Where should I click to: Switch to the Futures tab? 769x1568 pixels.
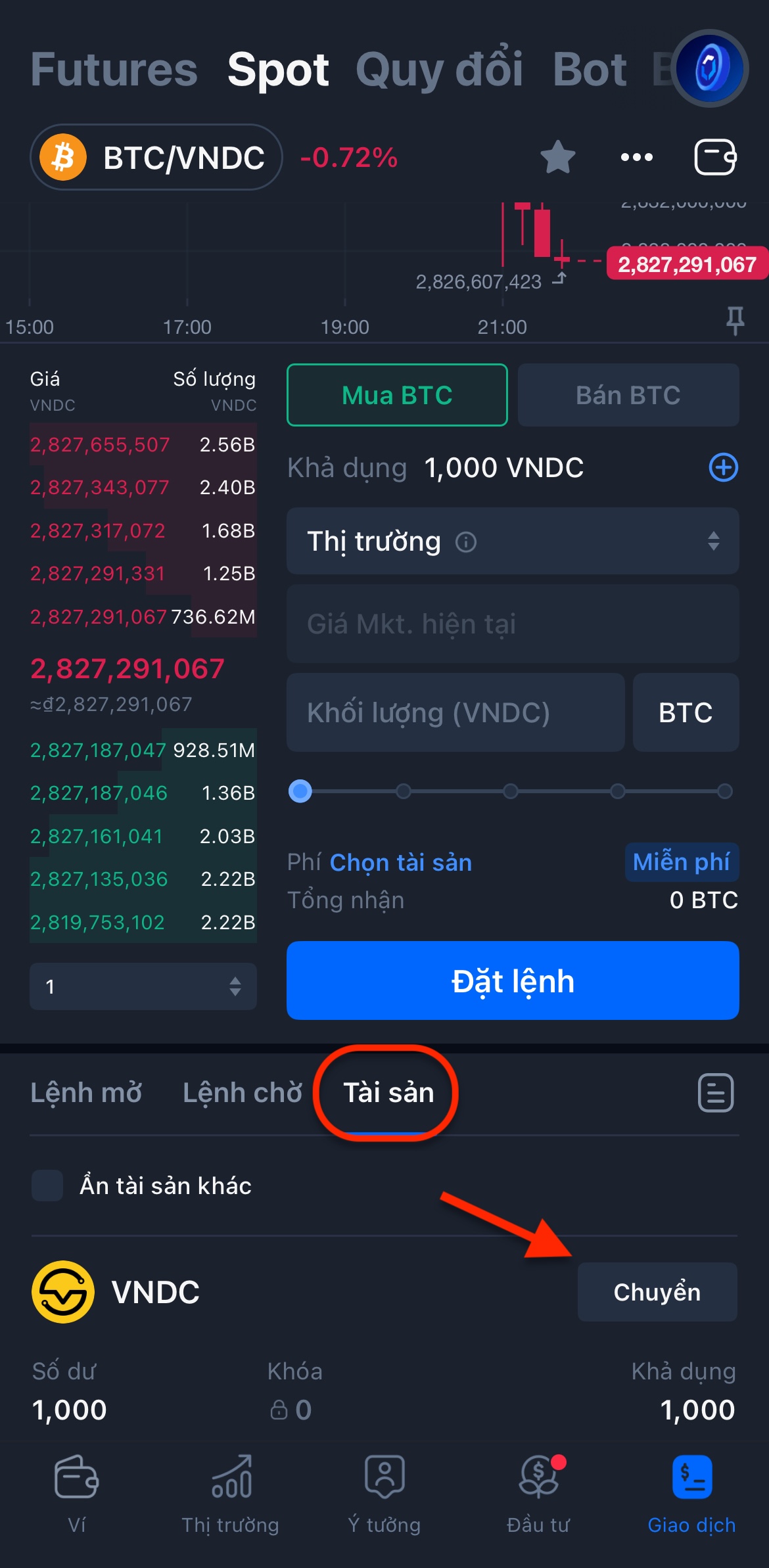pos(114,70)
